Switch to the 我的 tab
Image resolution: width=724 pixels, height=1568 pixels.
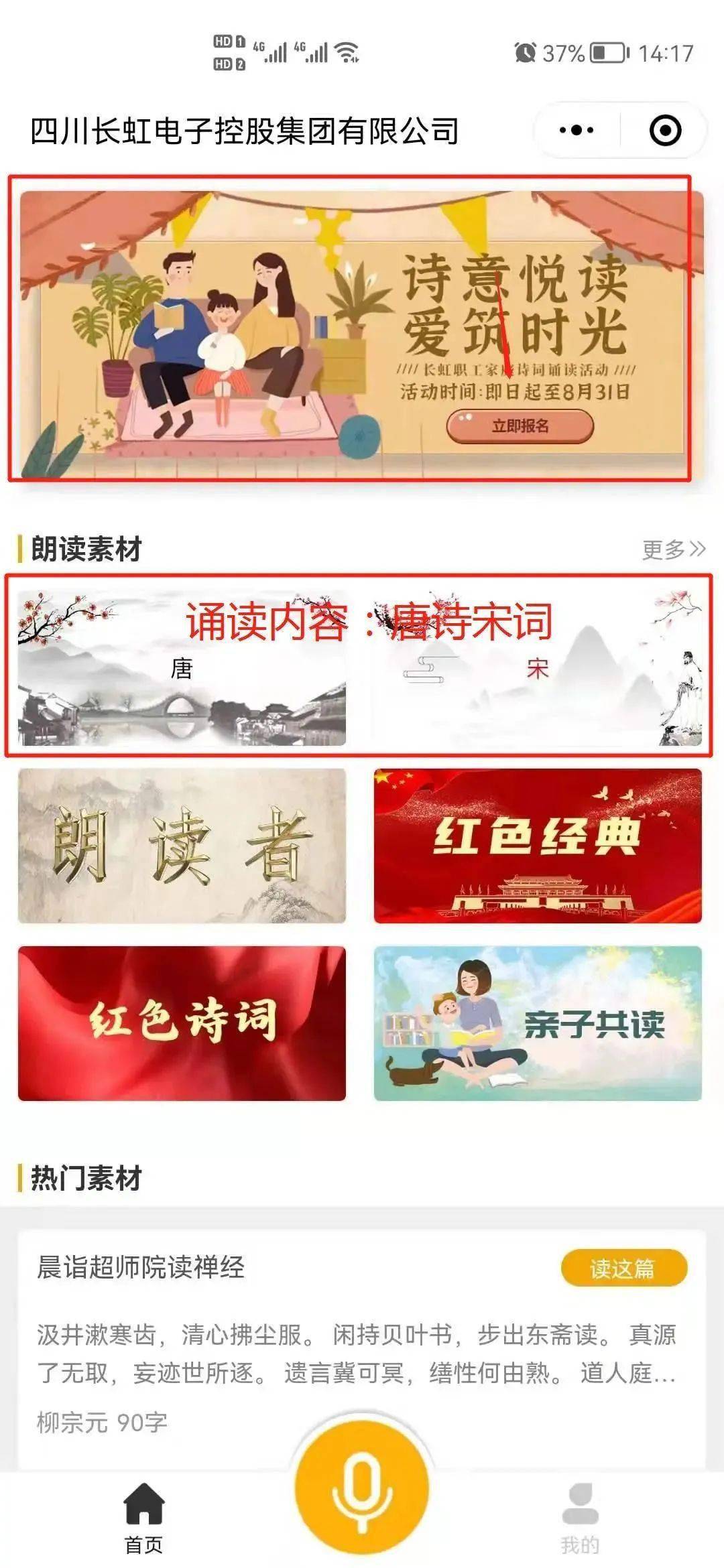(580, 1518)
